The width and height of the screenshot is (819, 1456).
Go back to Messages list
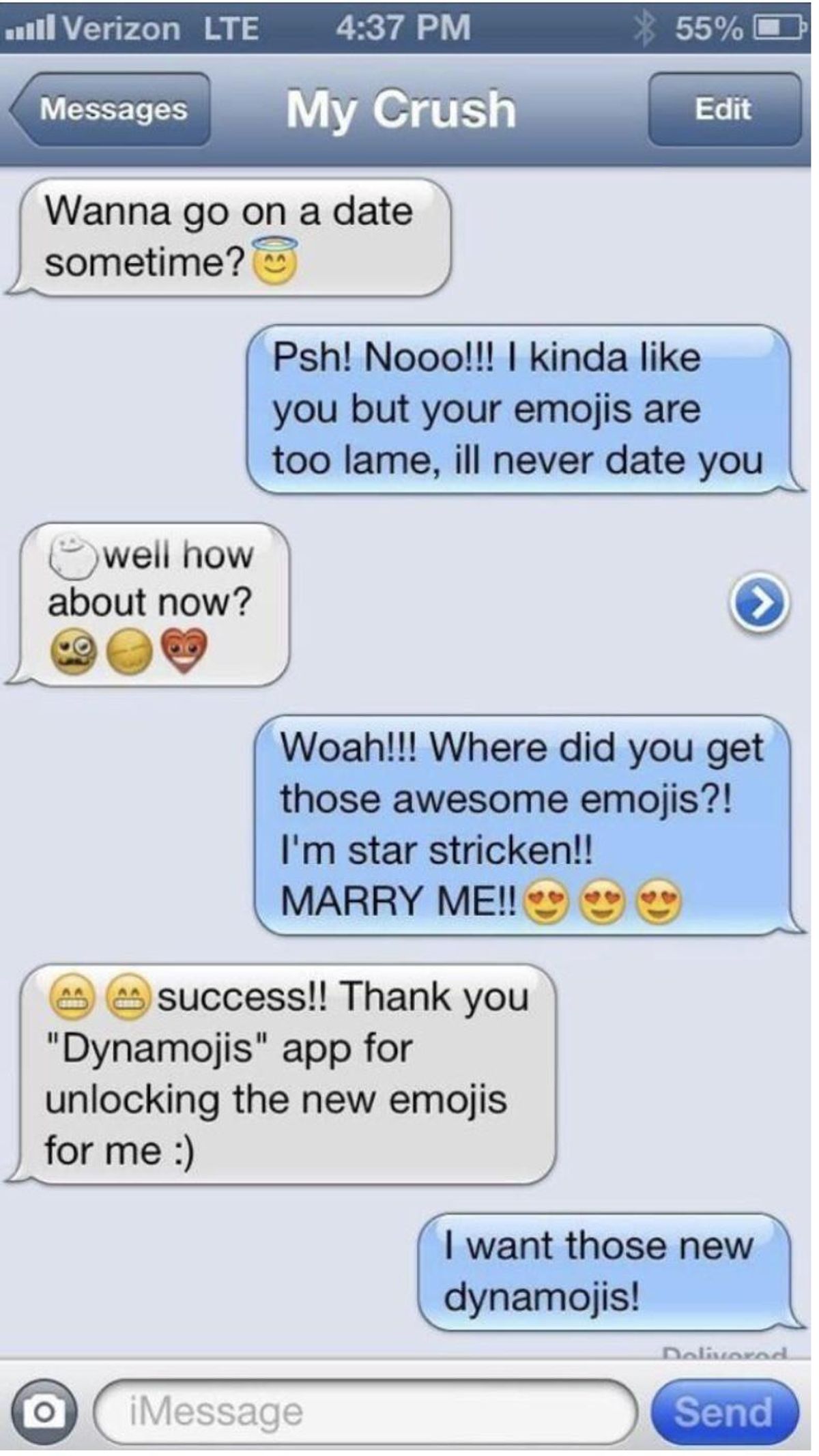point(109,109)
